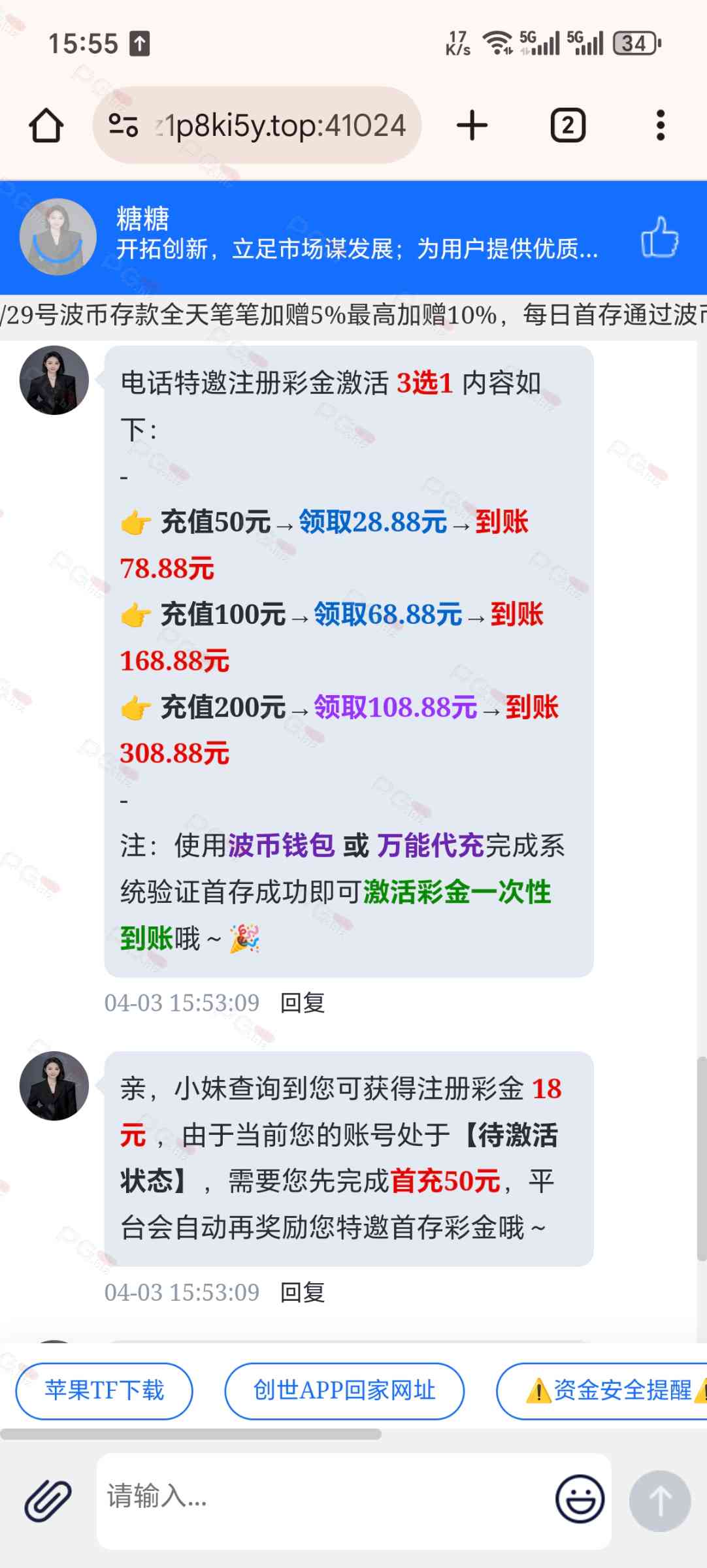Give 糖糖 a thumbs up
This screenshot has height=1568, width=707.
(x=659, y=237)
